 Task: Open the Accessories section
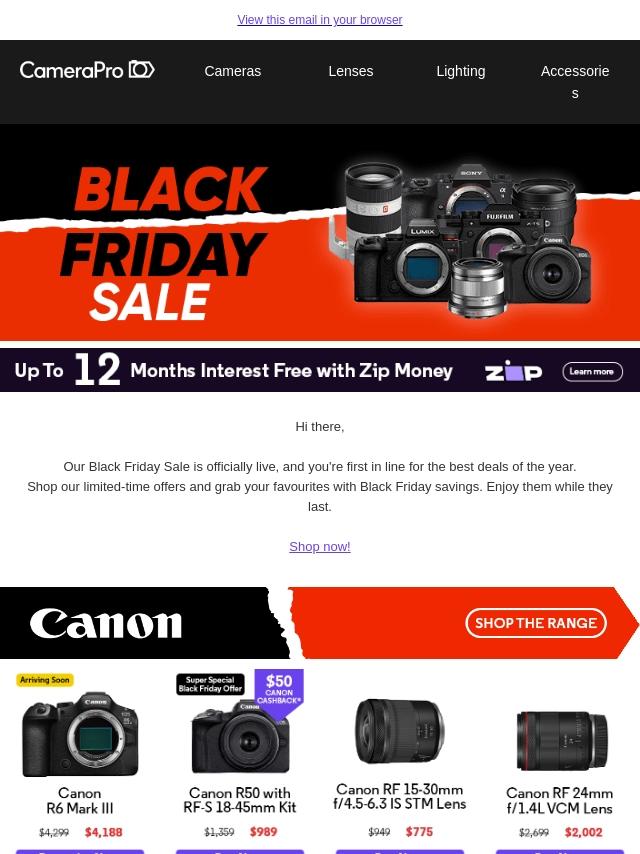[x=574, y=81]
